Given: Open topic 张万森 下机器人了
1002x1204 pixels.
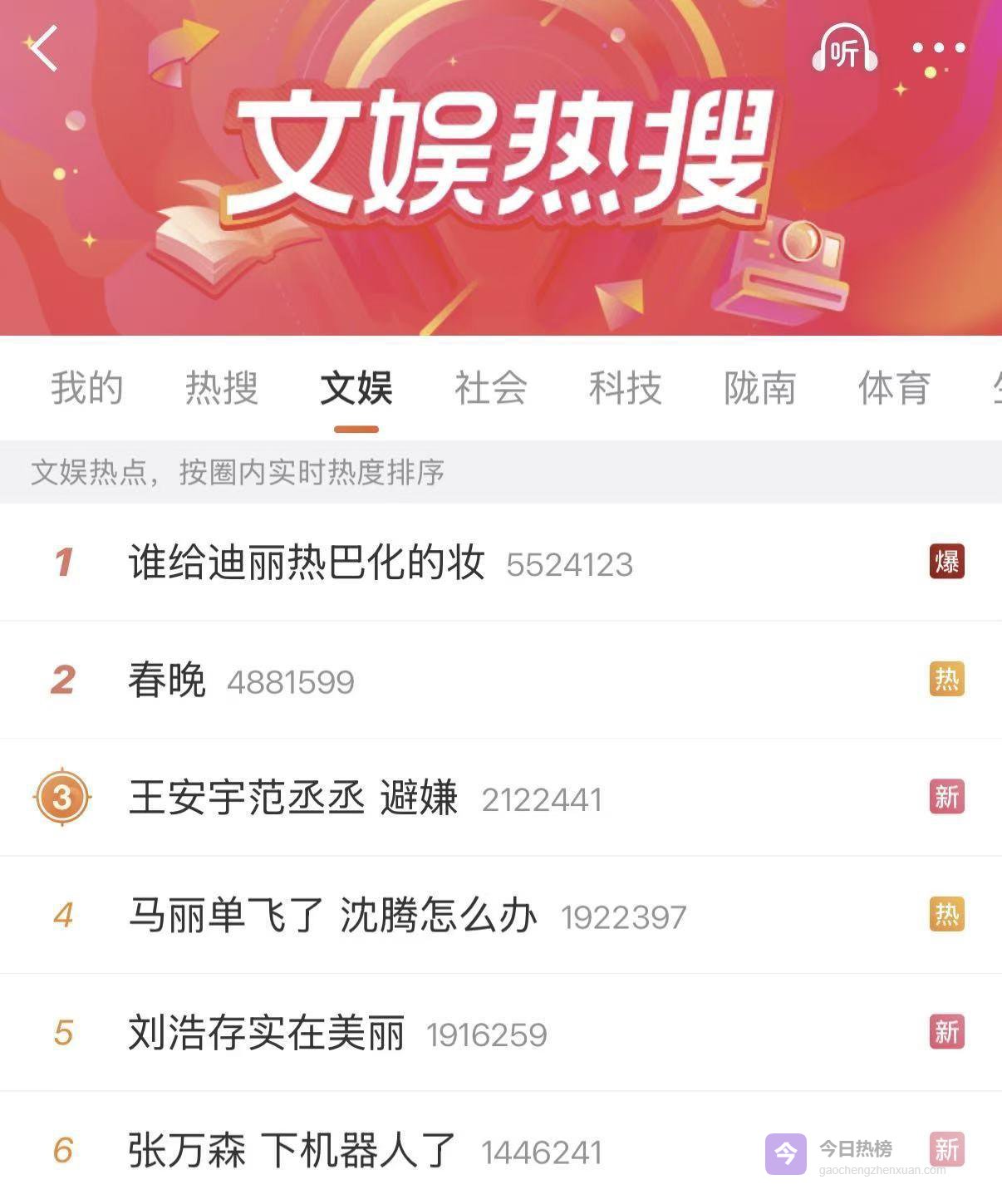Looking at the screenshot, I should (292, 1151).
